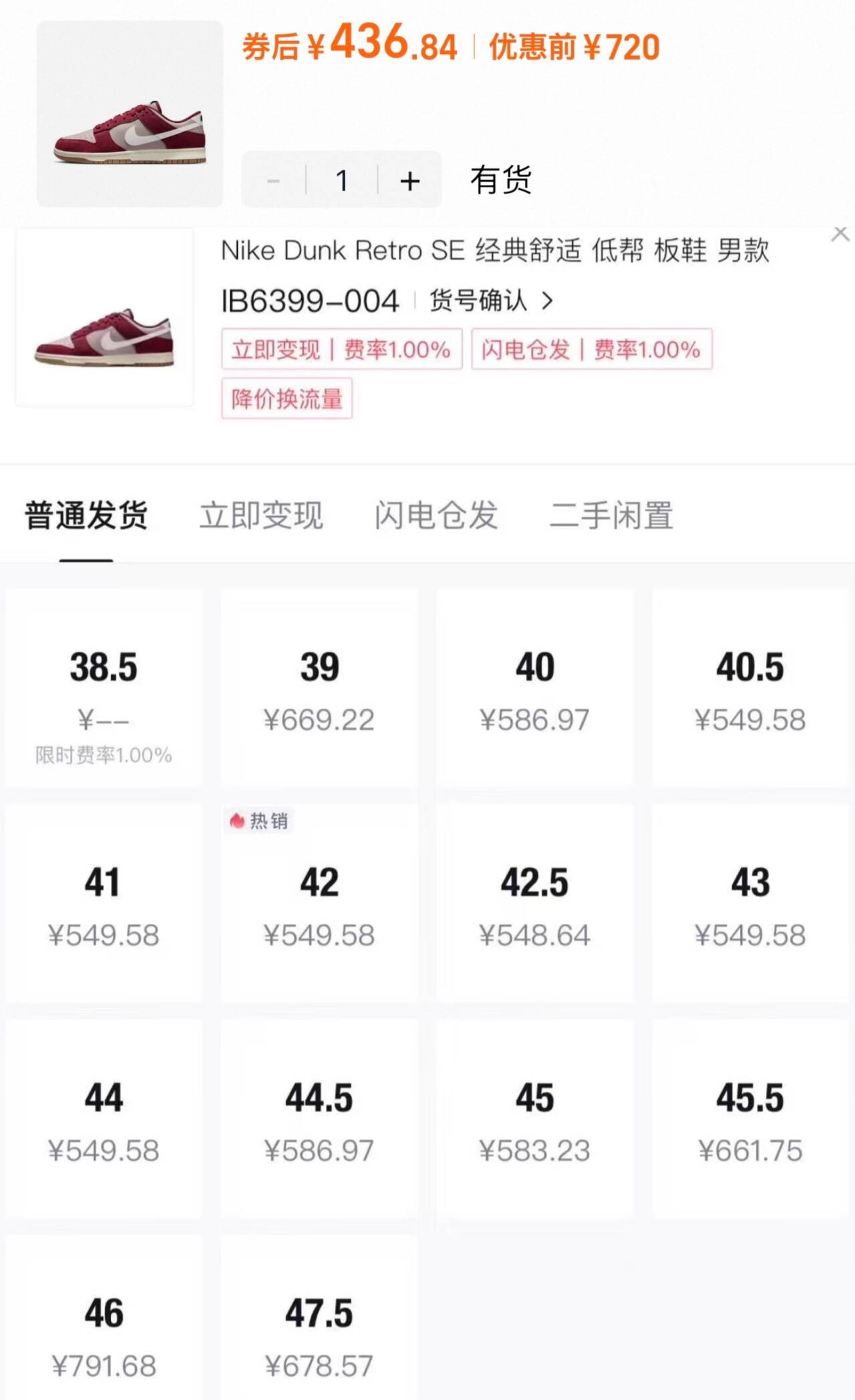Open 货号确认 for IB6399-004
855x1400 pixels.
coord(490,300)
